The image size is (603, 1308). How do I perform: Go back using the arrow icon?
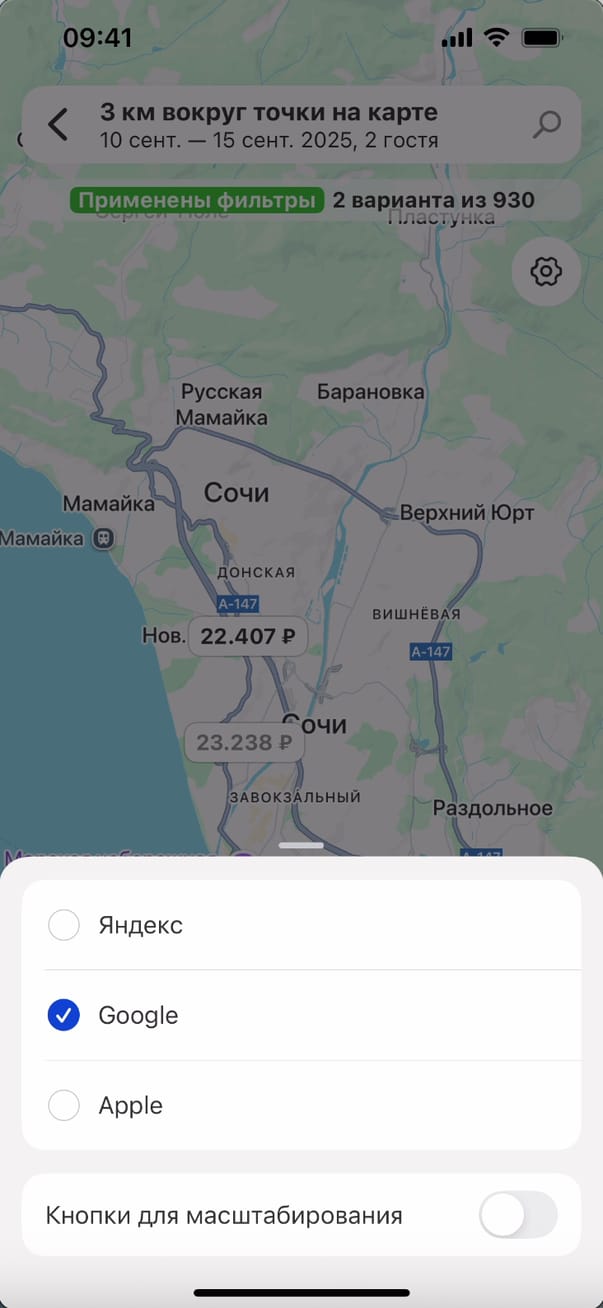(58, 125)
